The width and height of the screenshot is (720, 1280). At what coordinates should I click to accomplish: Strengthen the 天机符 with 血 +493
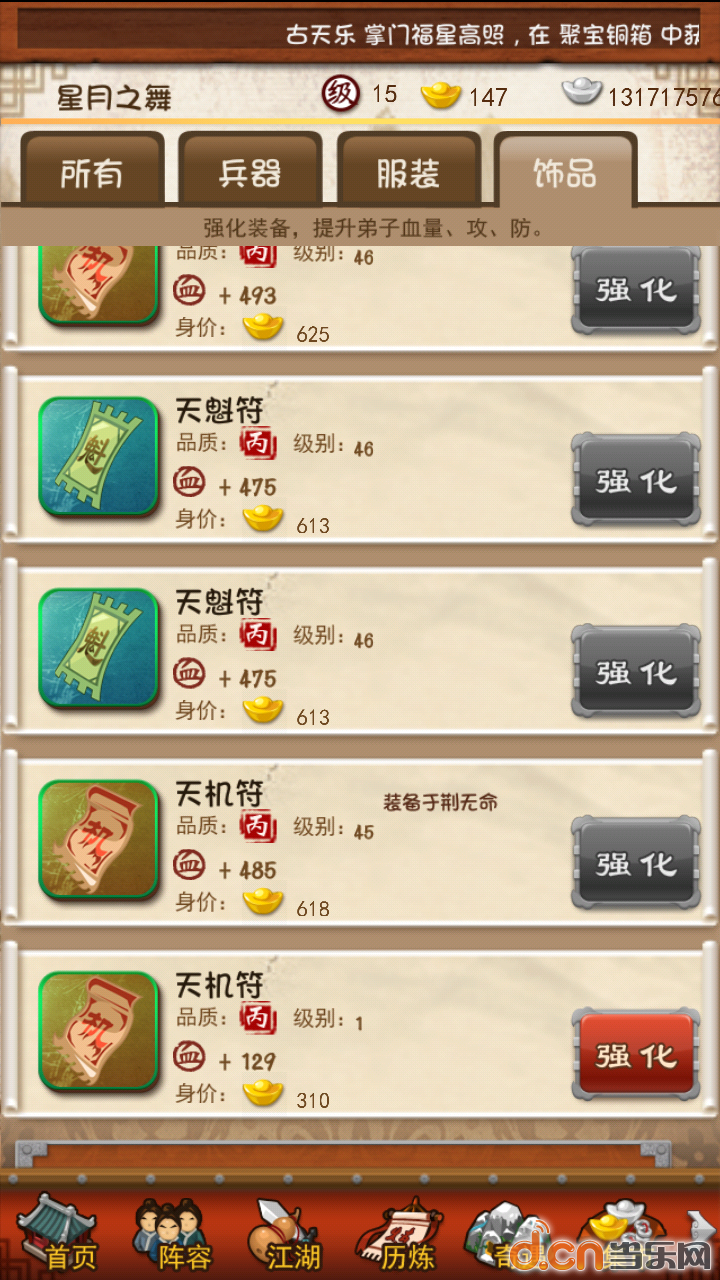[636, 291]
